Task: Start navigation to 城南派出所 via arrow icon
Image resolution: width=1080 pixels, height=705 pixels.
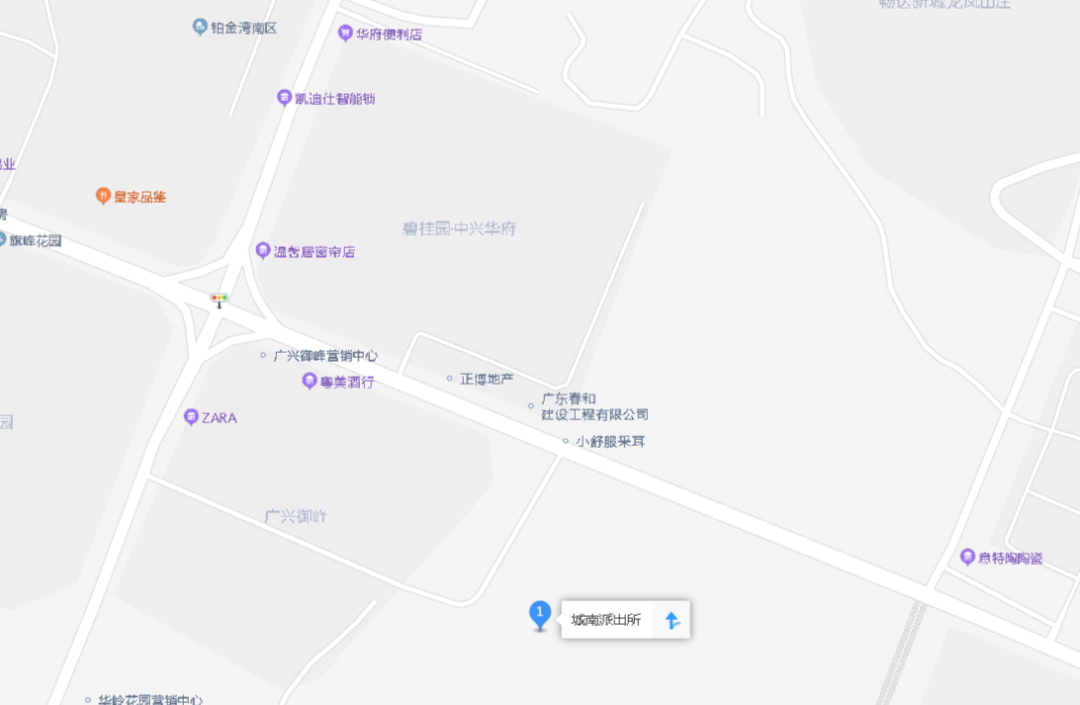Action: 672,620
